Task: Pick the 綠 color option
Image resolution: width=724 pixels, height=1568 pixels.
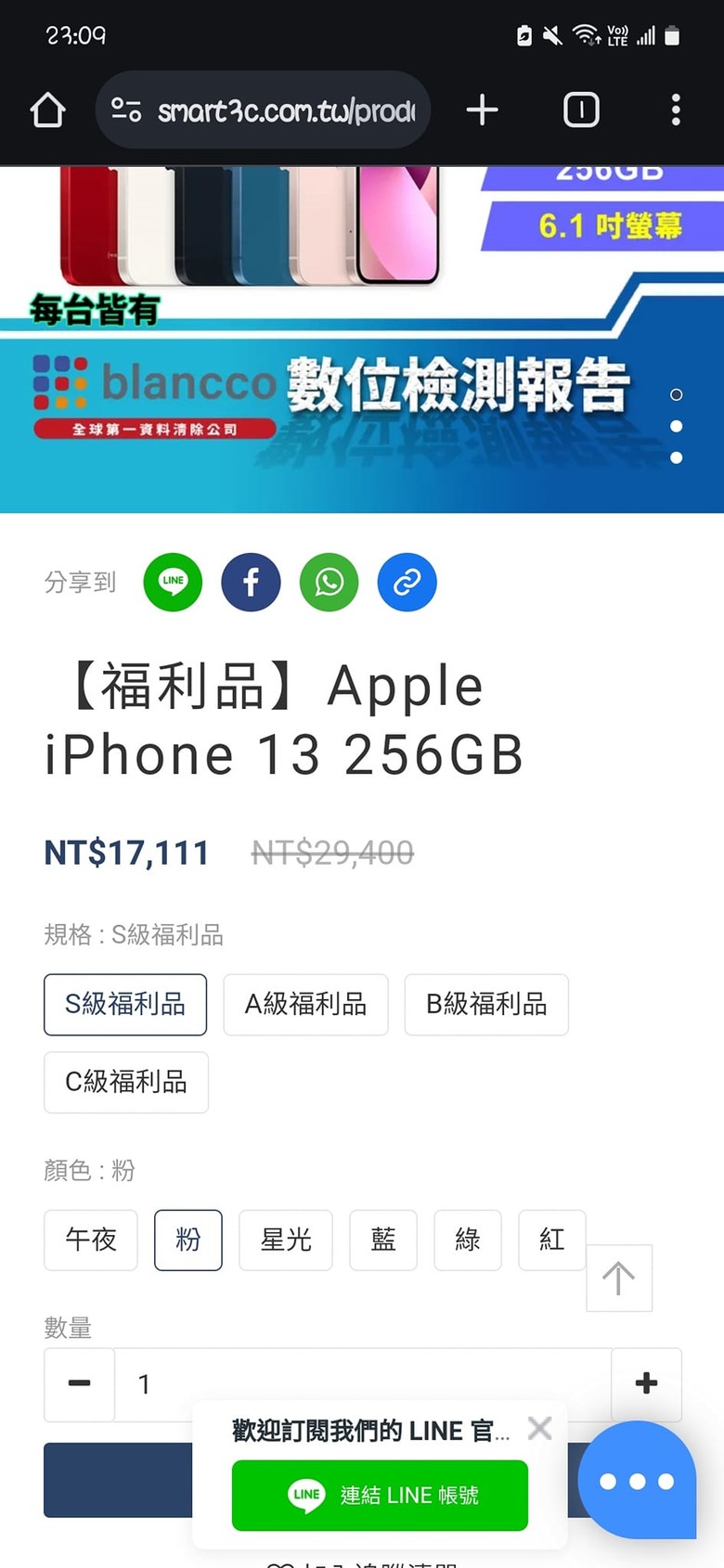Action: (468, 1240)
